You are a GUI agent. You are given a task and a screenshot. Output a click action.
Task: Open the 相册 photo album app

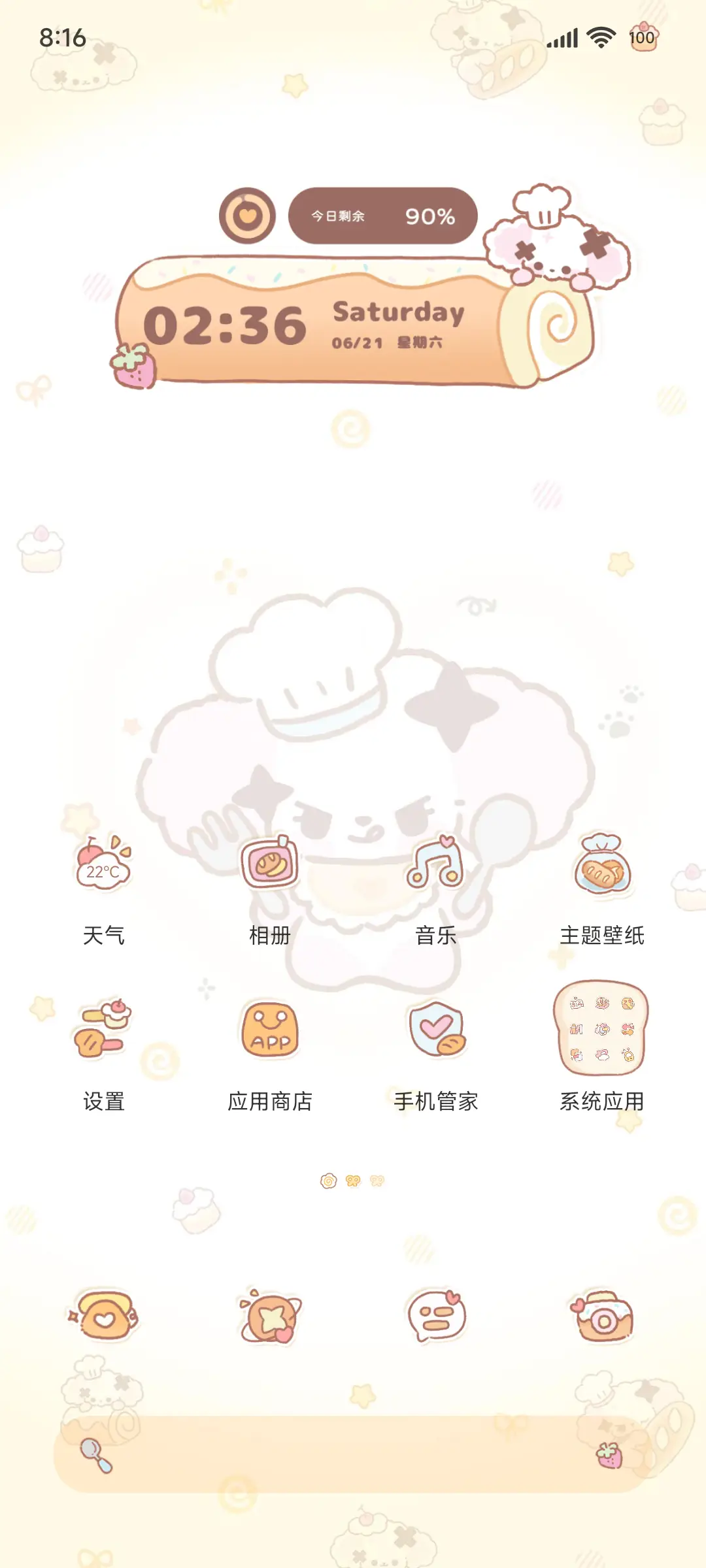271,862
